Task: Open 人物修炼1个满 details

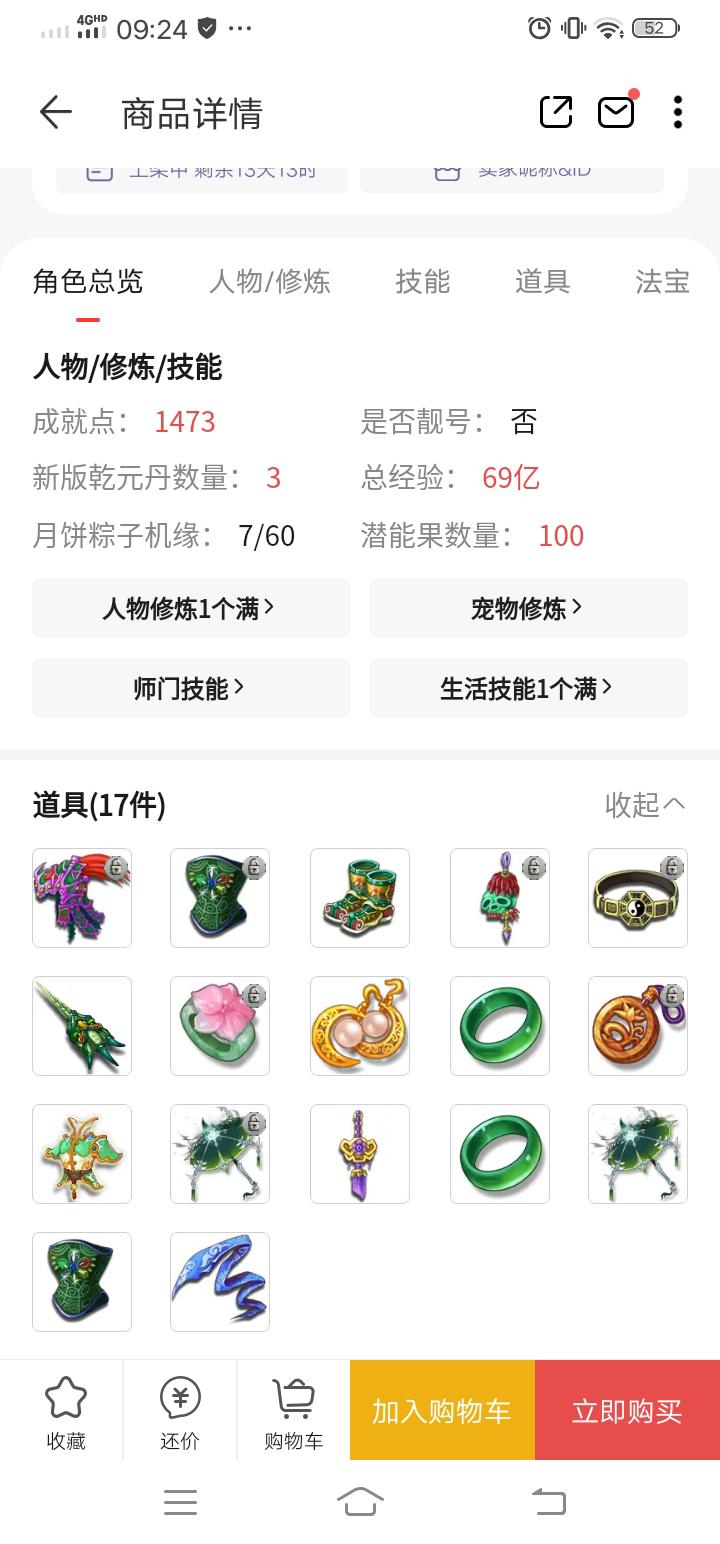Action: pos(191,608)
